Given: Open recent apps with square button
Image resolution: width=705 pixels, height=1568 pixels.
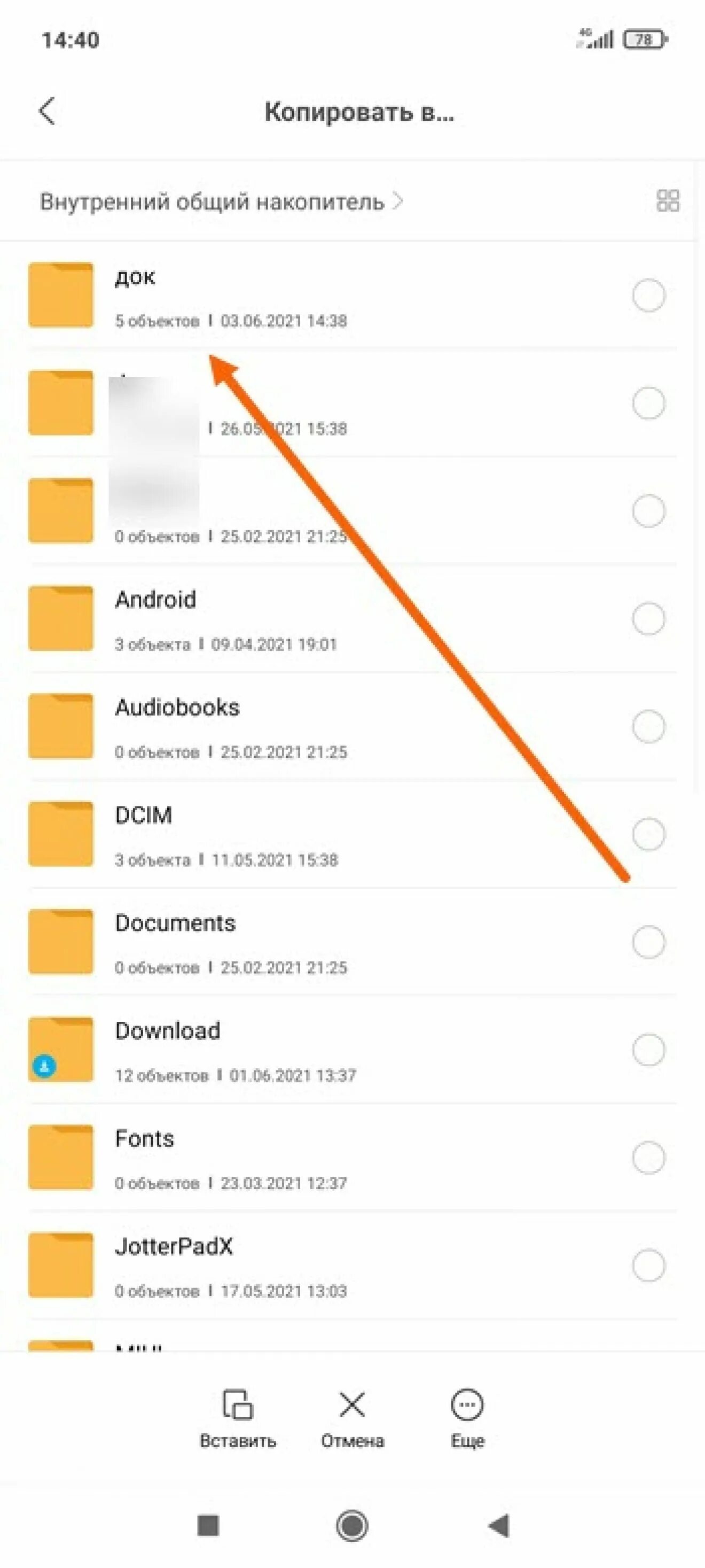Looking at the screenshot, I should [x=208, y=1526].
